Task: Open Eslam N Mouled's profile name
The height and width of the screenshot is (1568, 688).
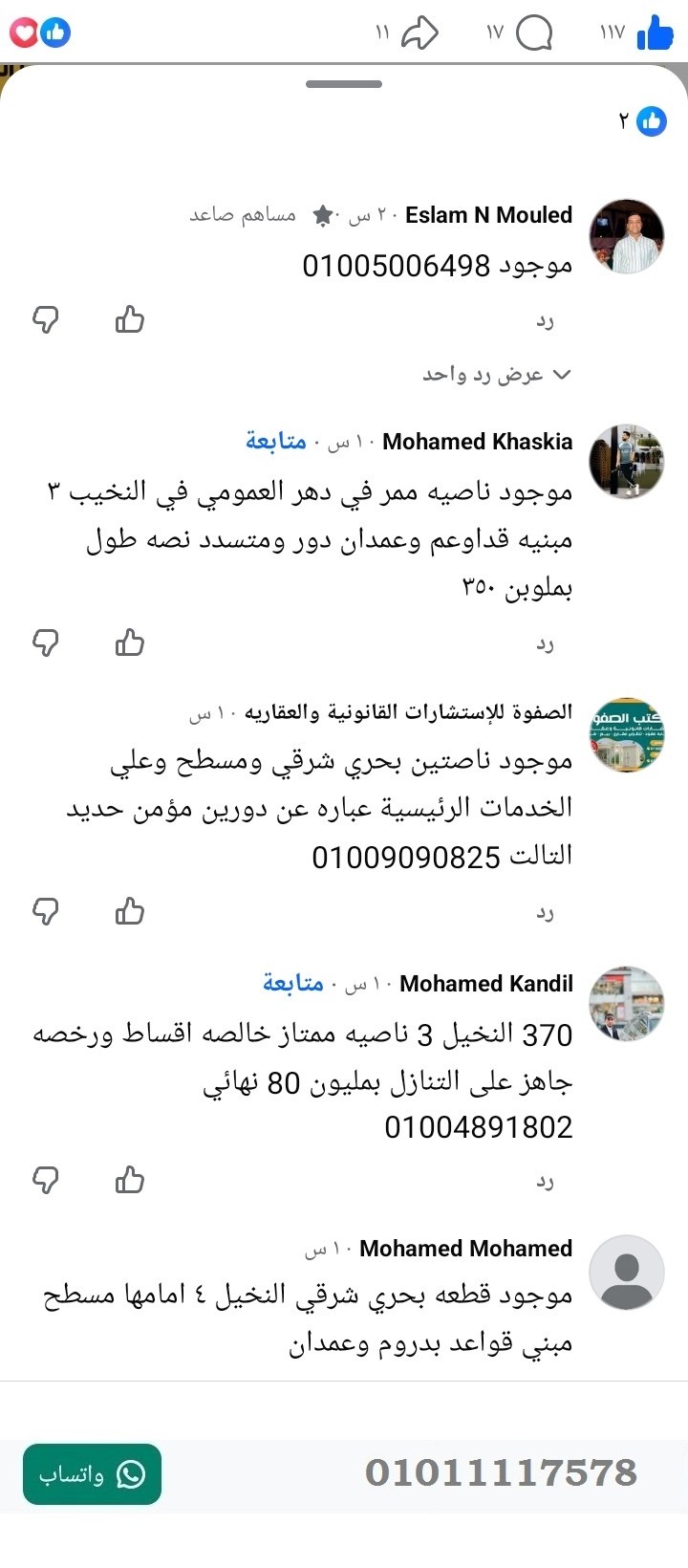Action: pos(487,215)
